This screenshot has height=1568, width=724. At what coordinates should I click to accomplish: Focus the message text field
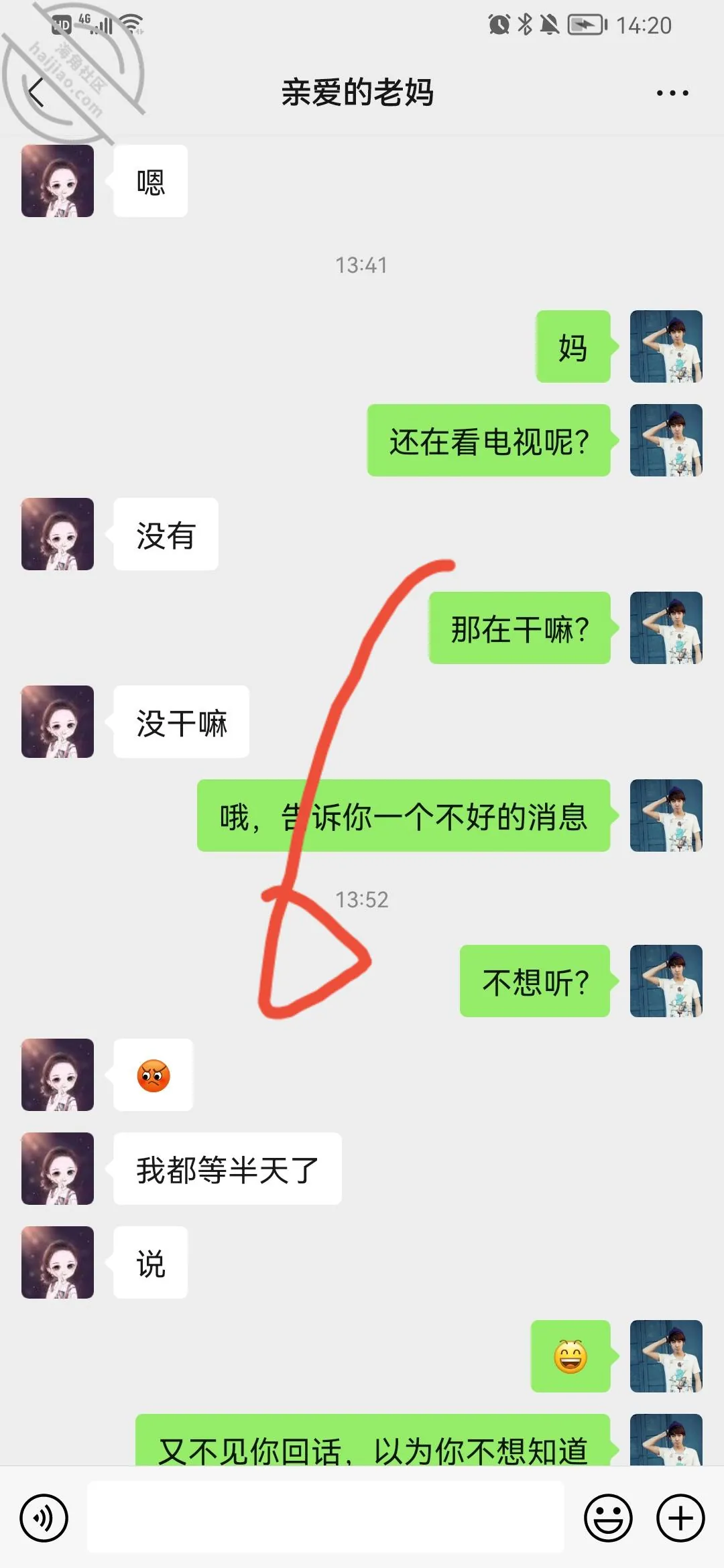point(326,1517)
